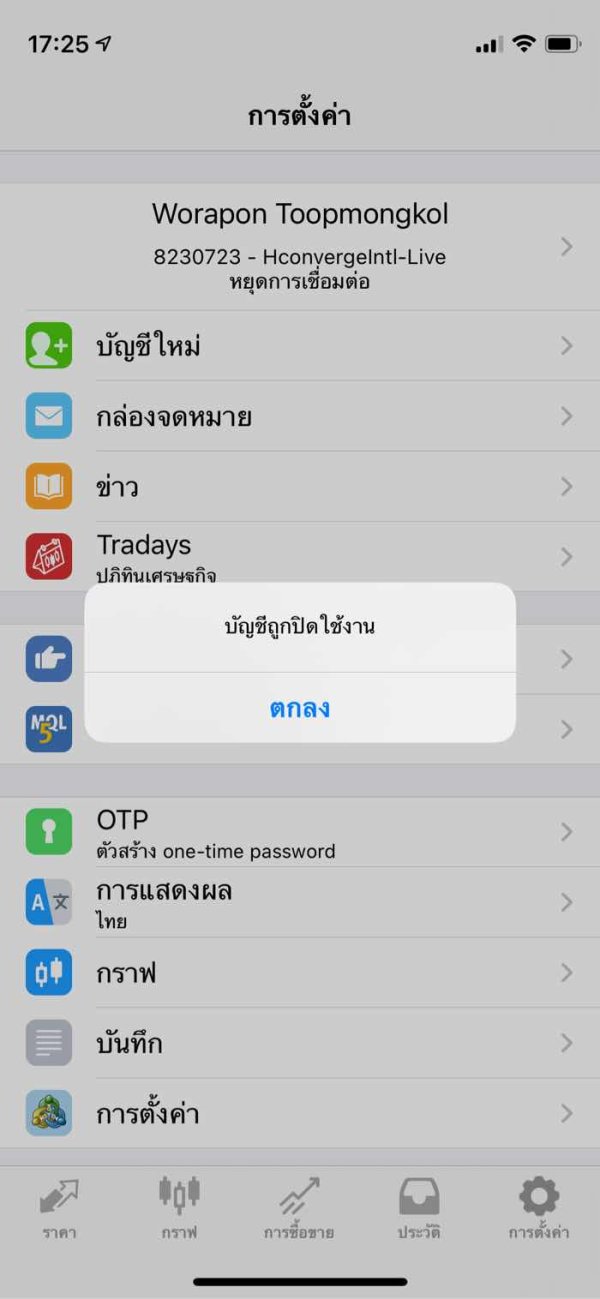The image size is (600, 1299).
Task: Open บันทึก journal logs
Action: coord(300,1043)
